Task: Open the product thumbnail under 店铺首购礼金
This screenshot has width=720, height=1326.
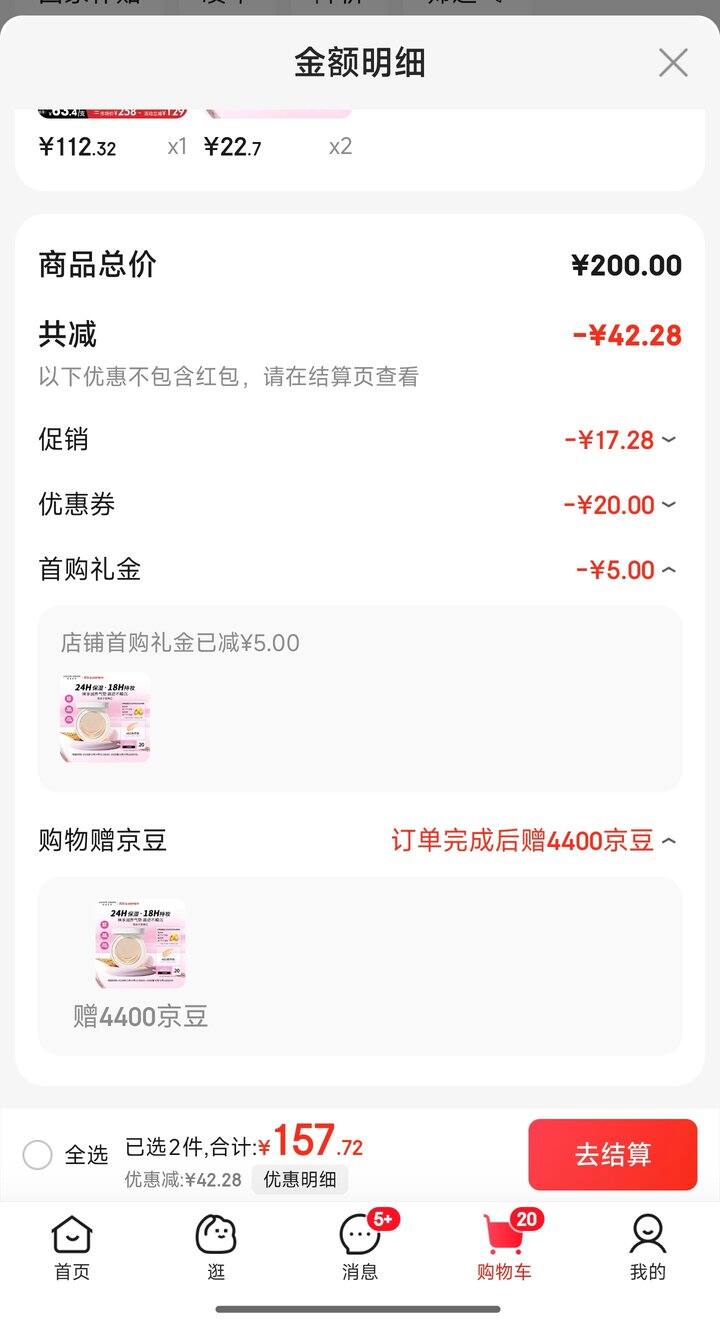Action: [x=104, y=718]
